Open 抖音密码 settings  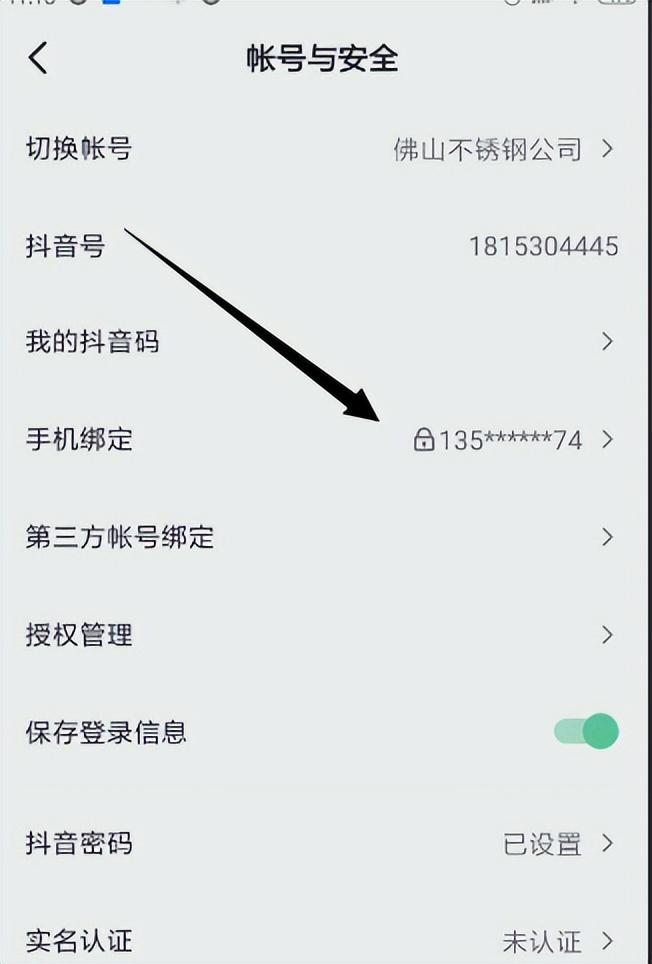pyautogui.click(x=325, y=843)
